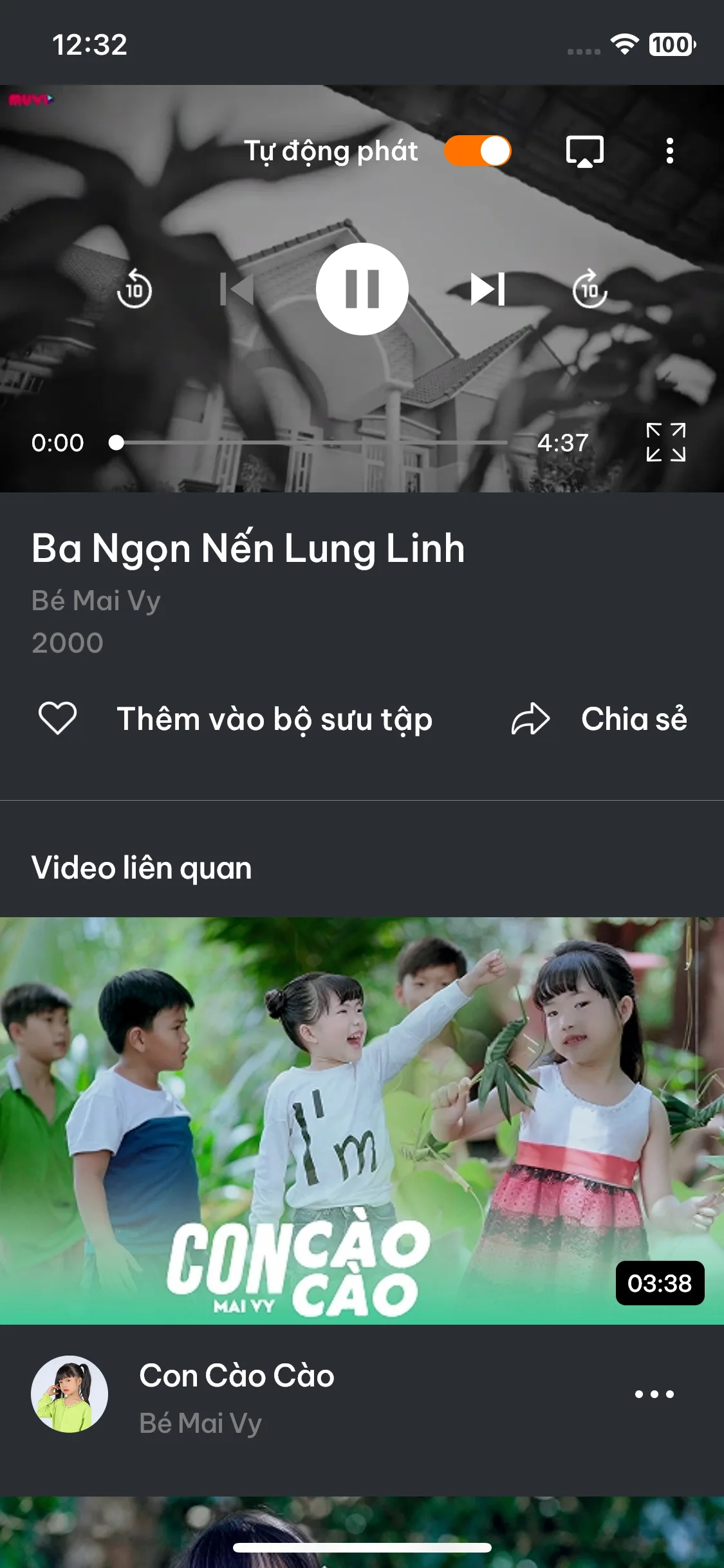This screenshot has width=724, height=1568.
Task: Go to the previous video
Action: 237,289
